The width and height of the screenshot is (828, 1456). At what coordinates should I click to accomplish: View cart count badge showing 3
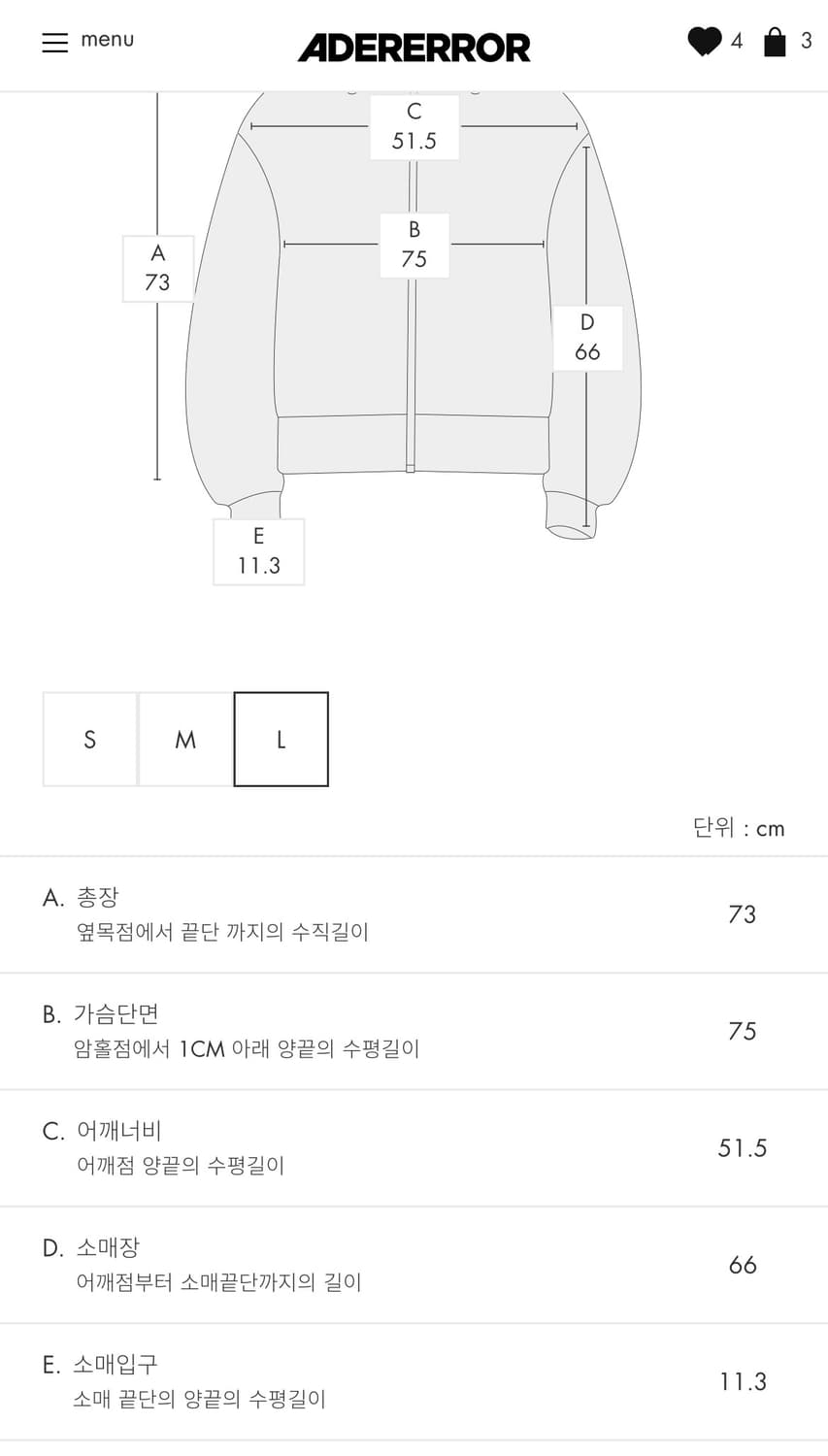tap(807, 42)
